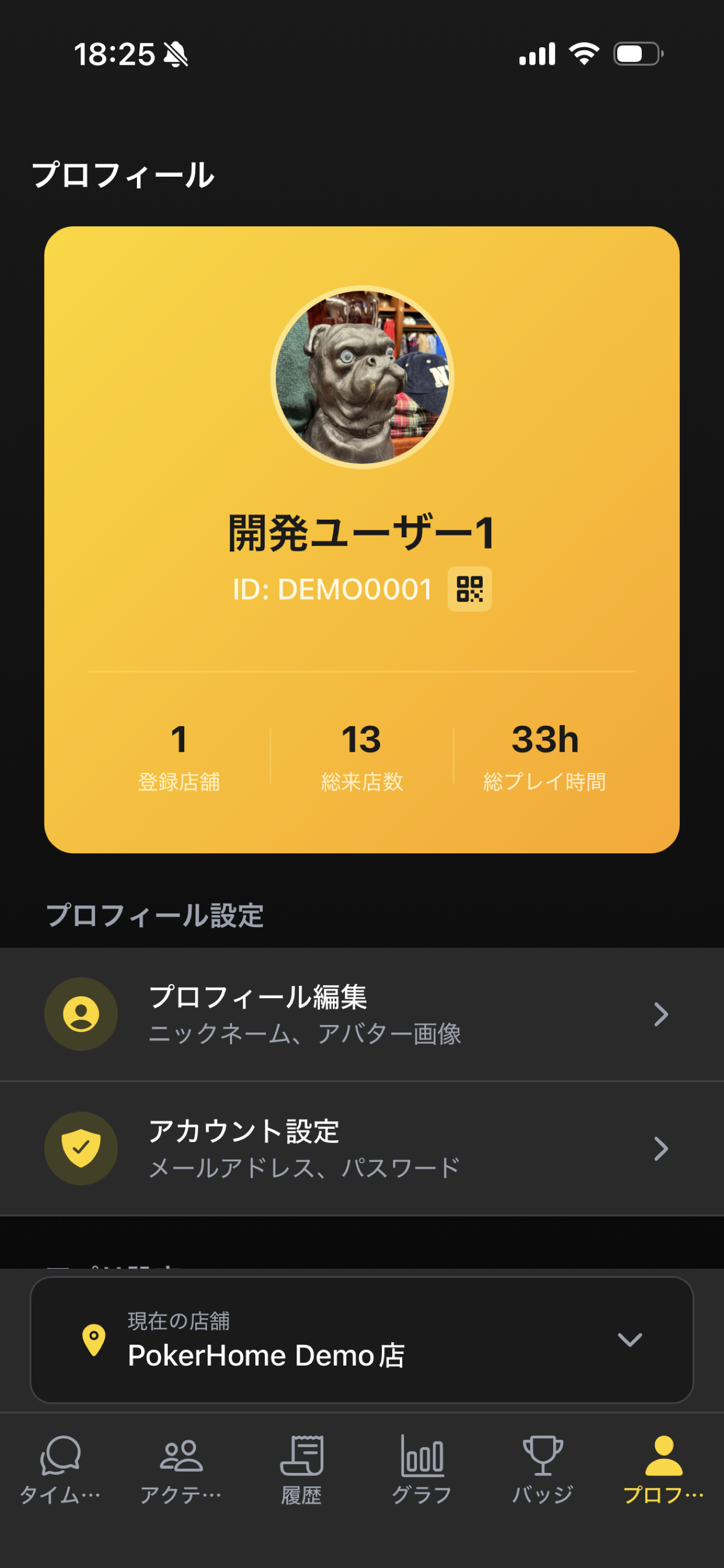Select the グラフ bar chart icon
The image size is (724, 1568).
click(x=422, y=1455)
